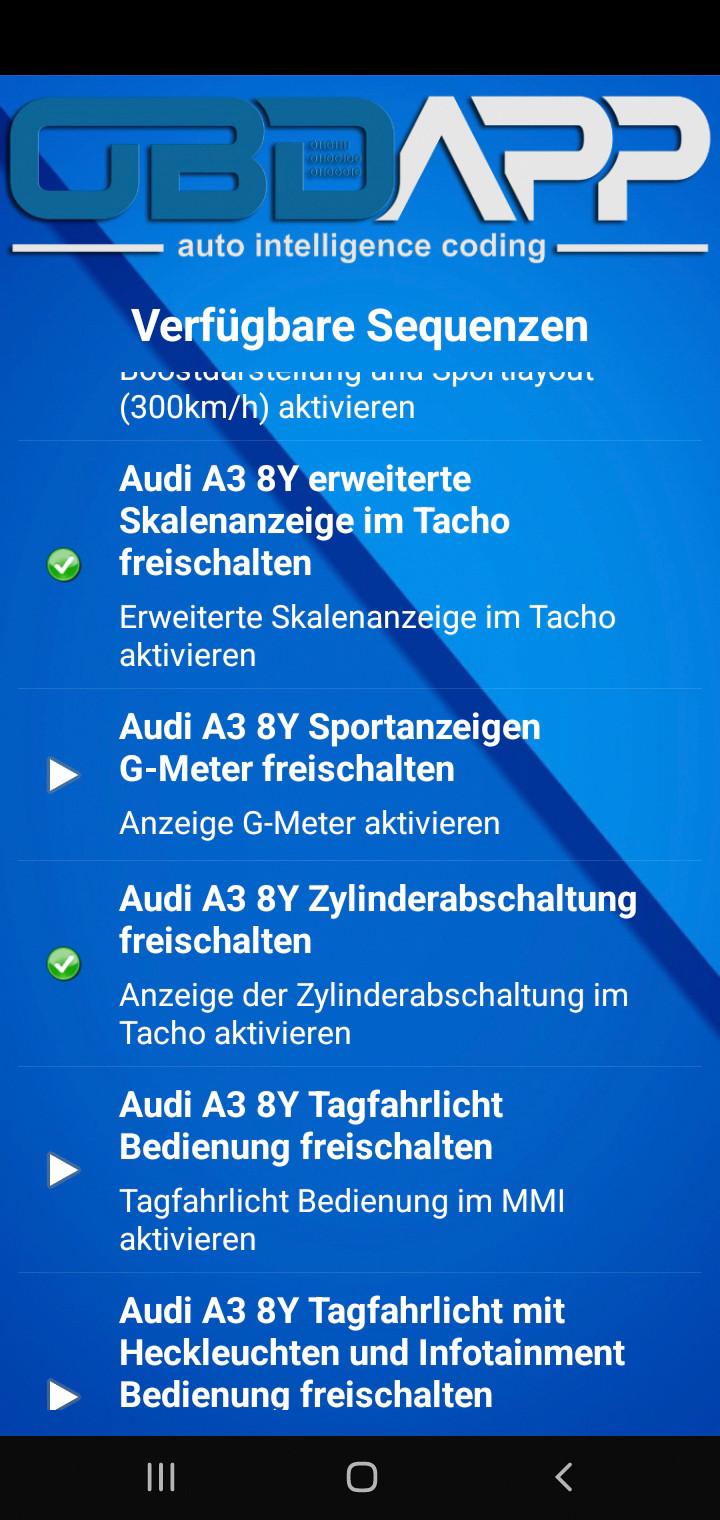Tap the green checkmark beside Zylinderabschaltung sequence
The width and height of the screenshot is (720, 1520).
pos(63,964)
